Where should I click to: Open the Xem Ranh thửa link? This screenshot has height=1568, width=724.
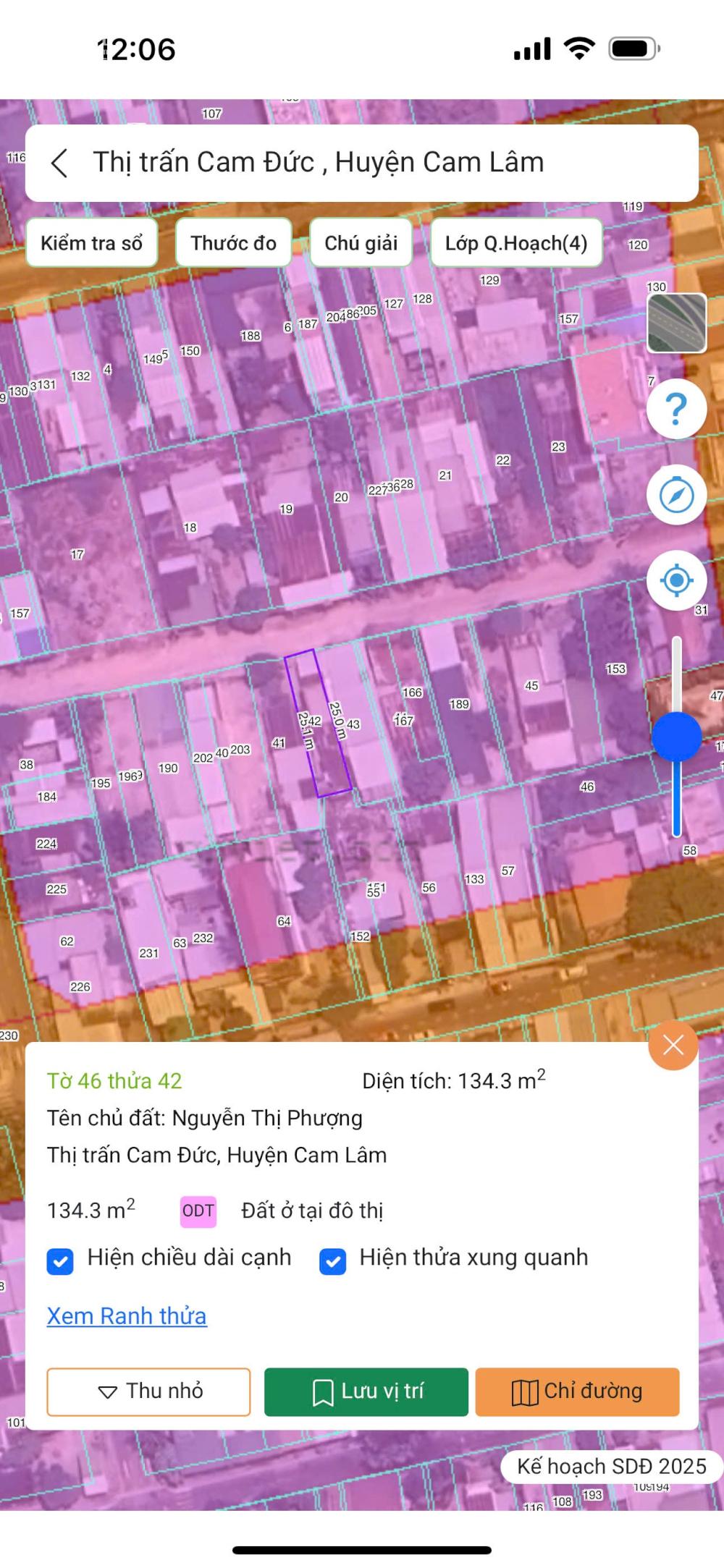tap(127, 1316)
